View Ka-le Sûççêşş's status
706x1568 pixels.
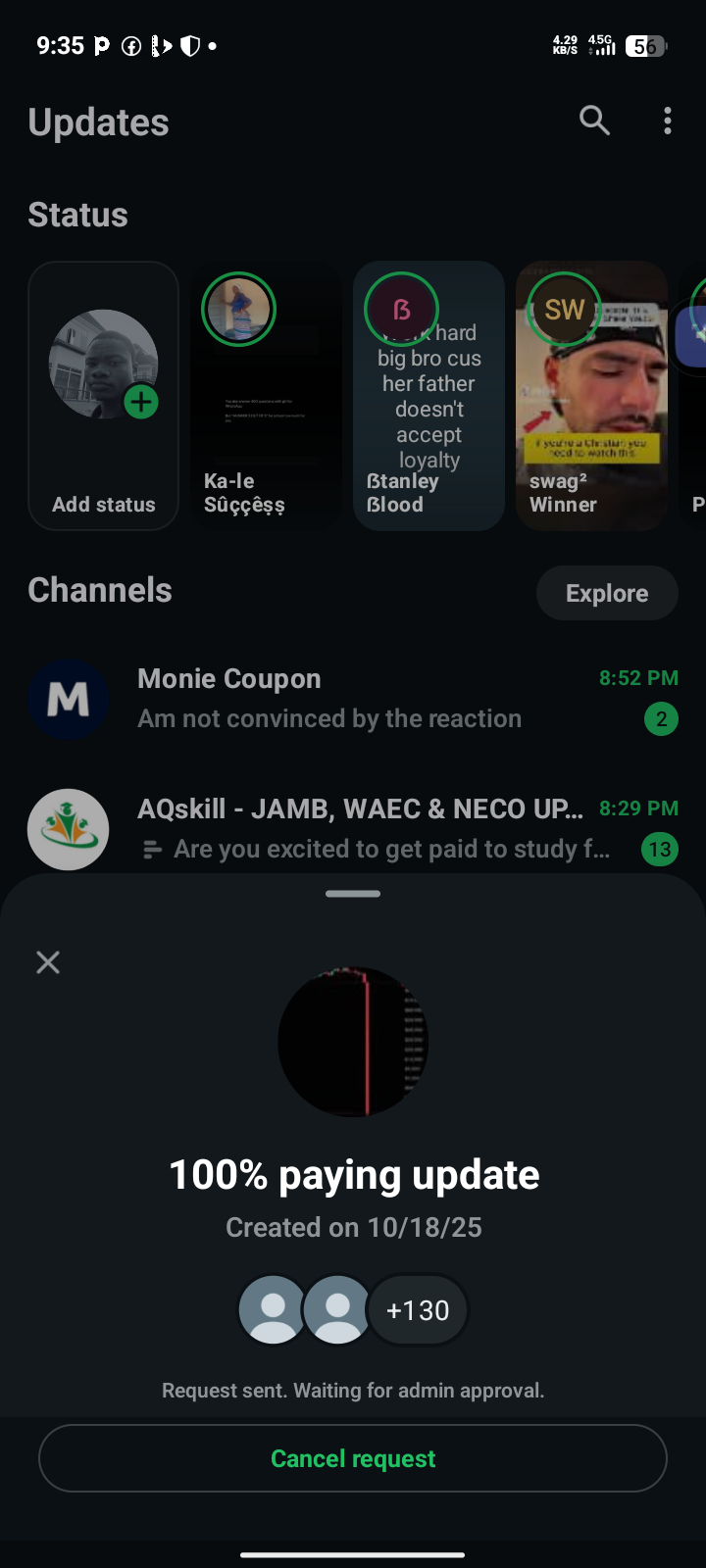266,396
